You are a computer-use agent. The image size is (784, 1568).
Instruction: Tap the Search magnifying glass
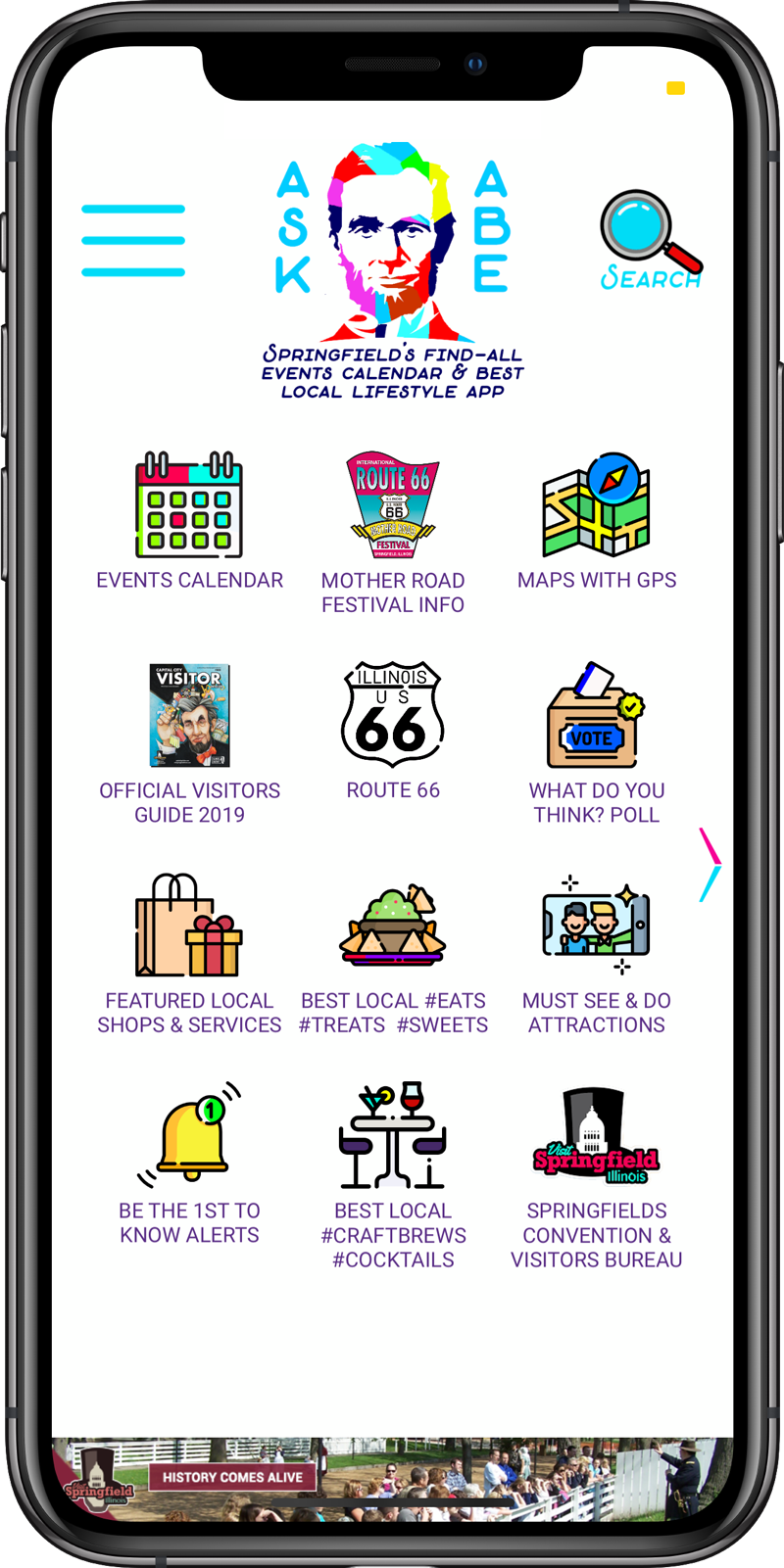(651, 240)
